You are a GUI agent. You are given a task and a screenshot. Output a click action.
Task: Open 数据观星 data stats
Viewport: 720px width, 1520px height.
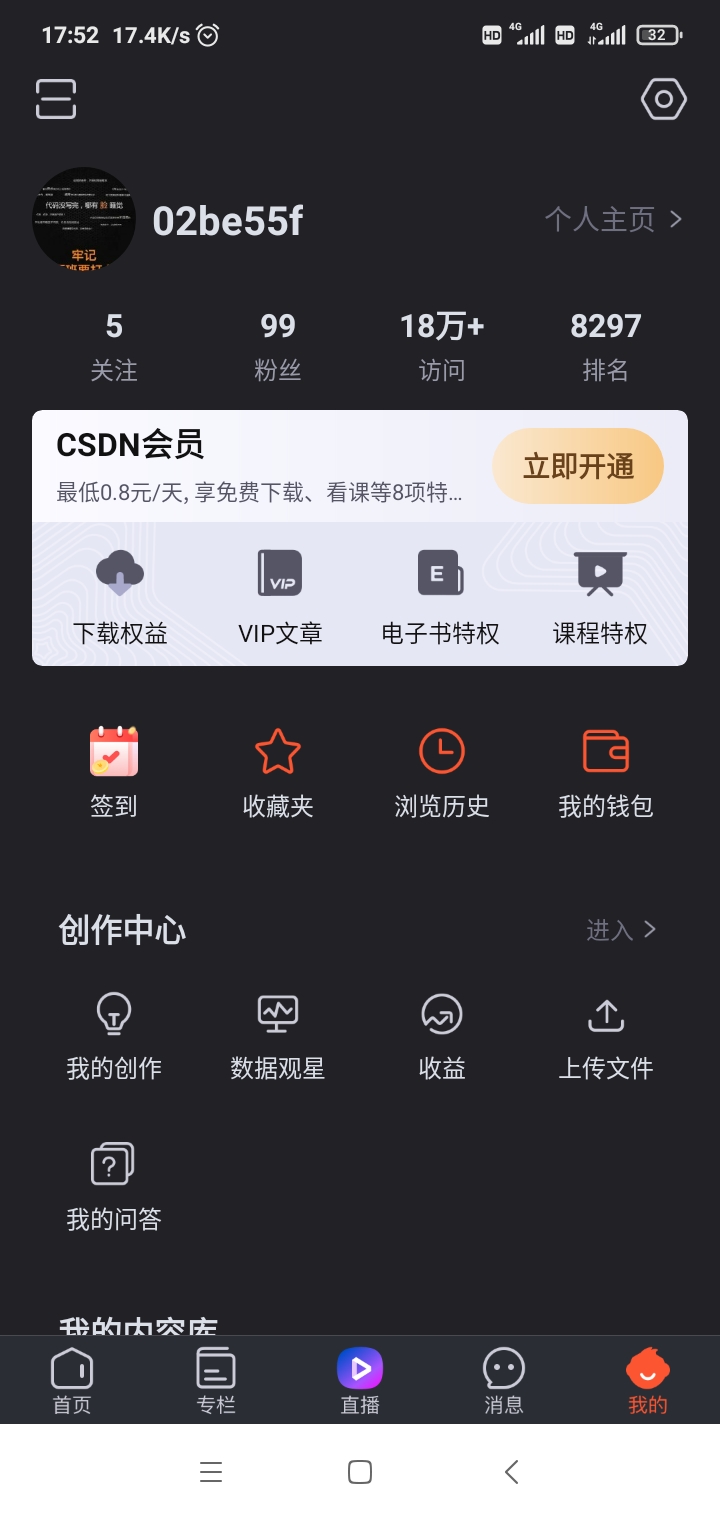coord(278,1036)
